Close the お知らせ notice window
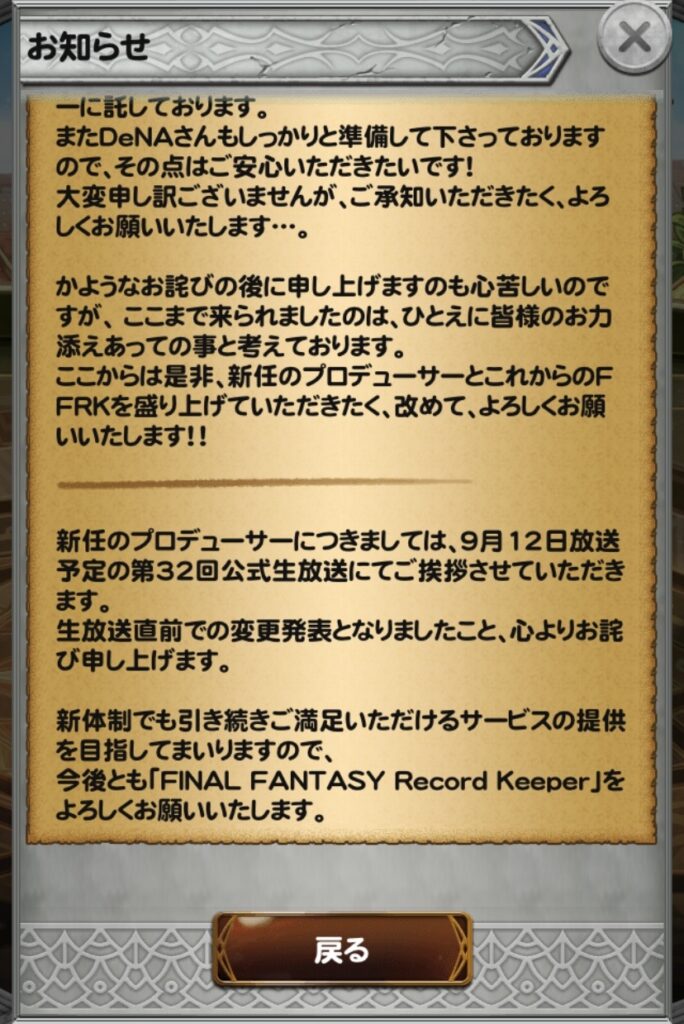This screenshot has width=684, height=1024. [x=634, y=39]
